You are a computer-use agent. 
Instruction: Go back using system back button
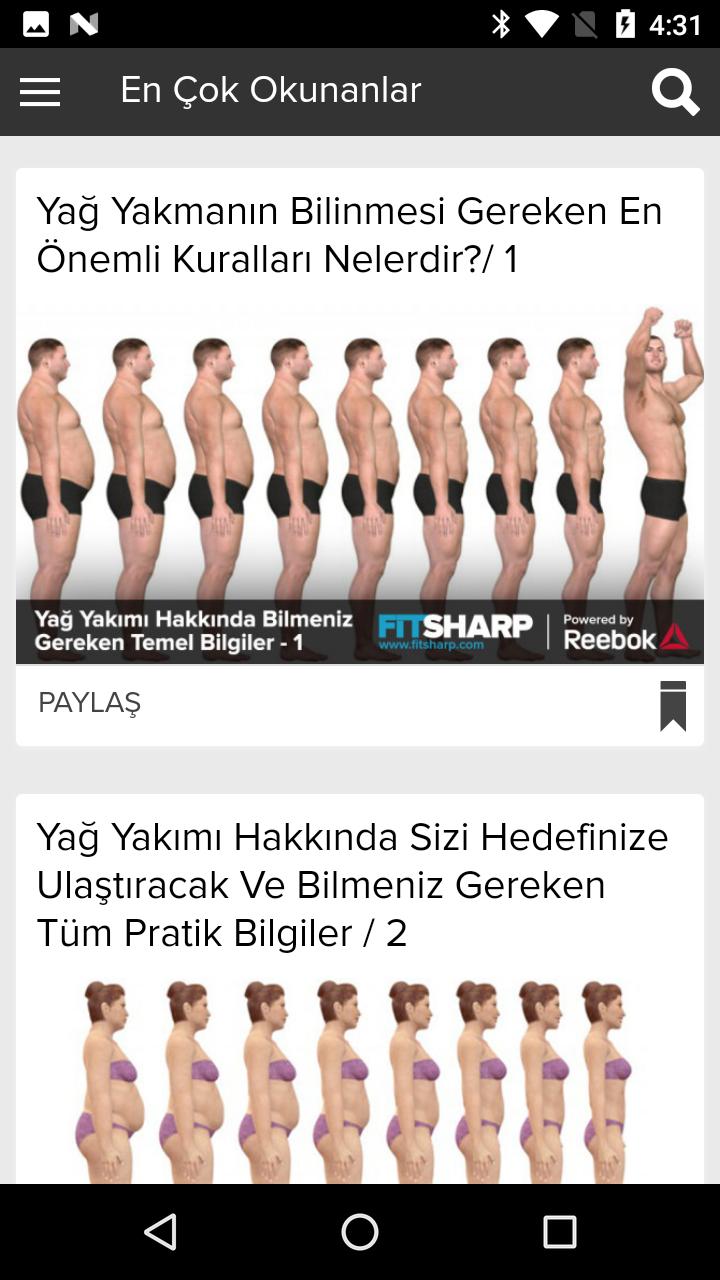point(160,1232)
